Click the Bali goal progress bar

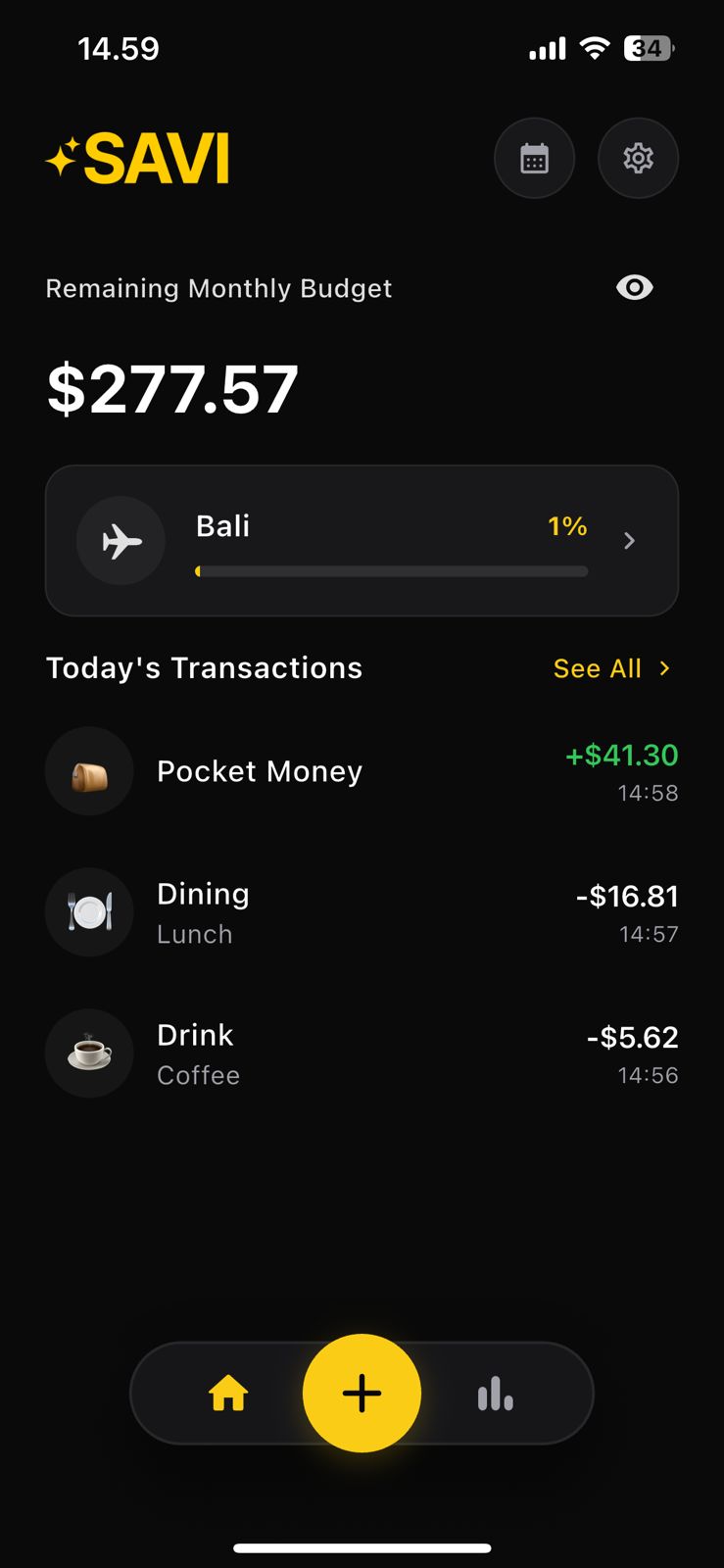[392, 571]
